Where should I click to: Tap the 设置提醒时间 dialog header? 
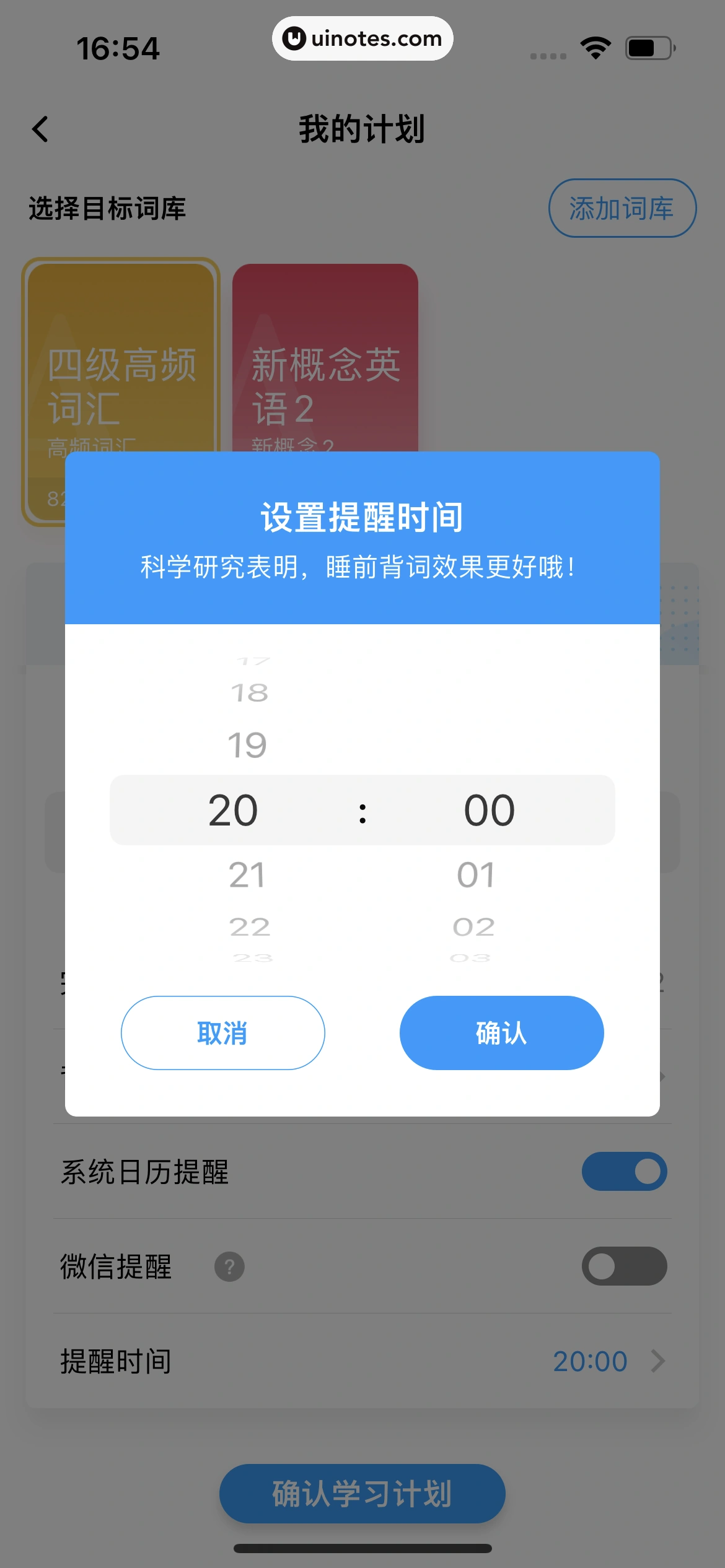[x=362, y=518]
